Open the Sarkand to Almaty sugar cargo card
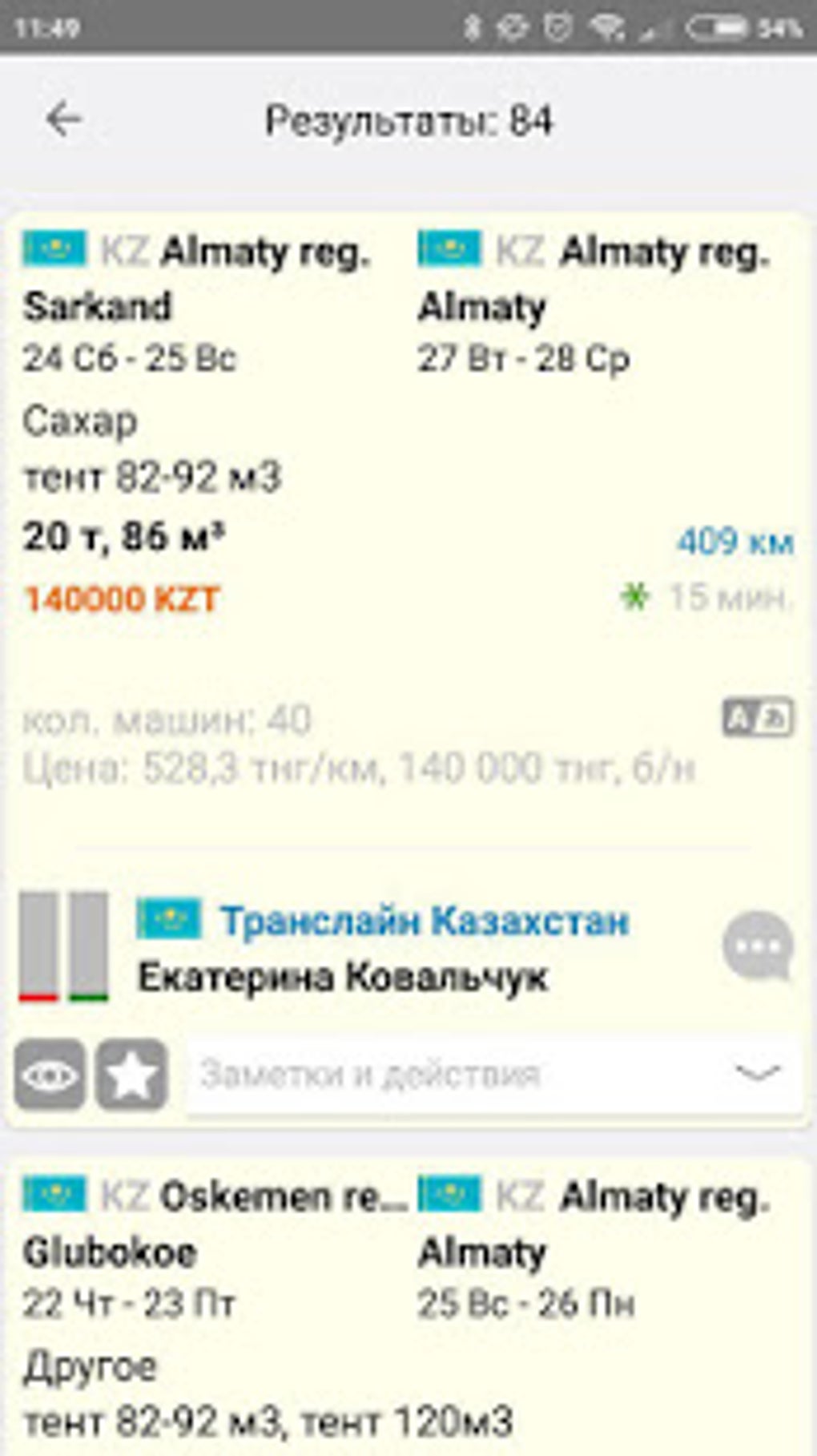 pyautogui.click(x=400, y=481)
